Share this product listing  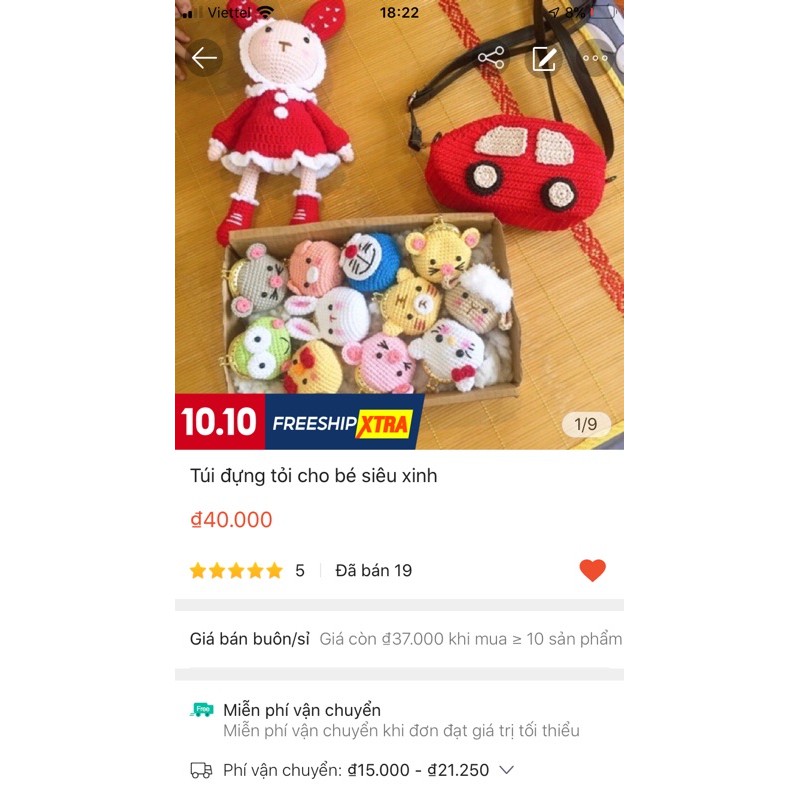pyautogui.click(x=491, y=58)
